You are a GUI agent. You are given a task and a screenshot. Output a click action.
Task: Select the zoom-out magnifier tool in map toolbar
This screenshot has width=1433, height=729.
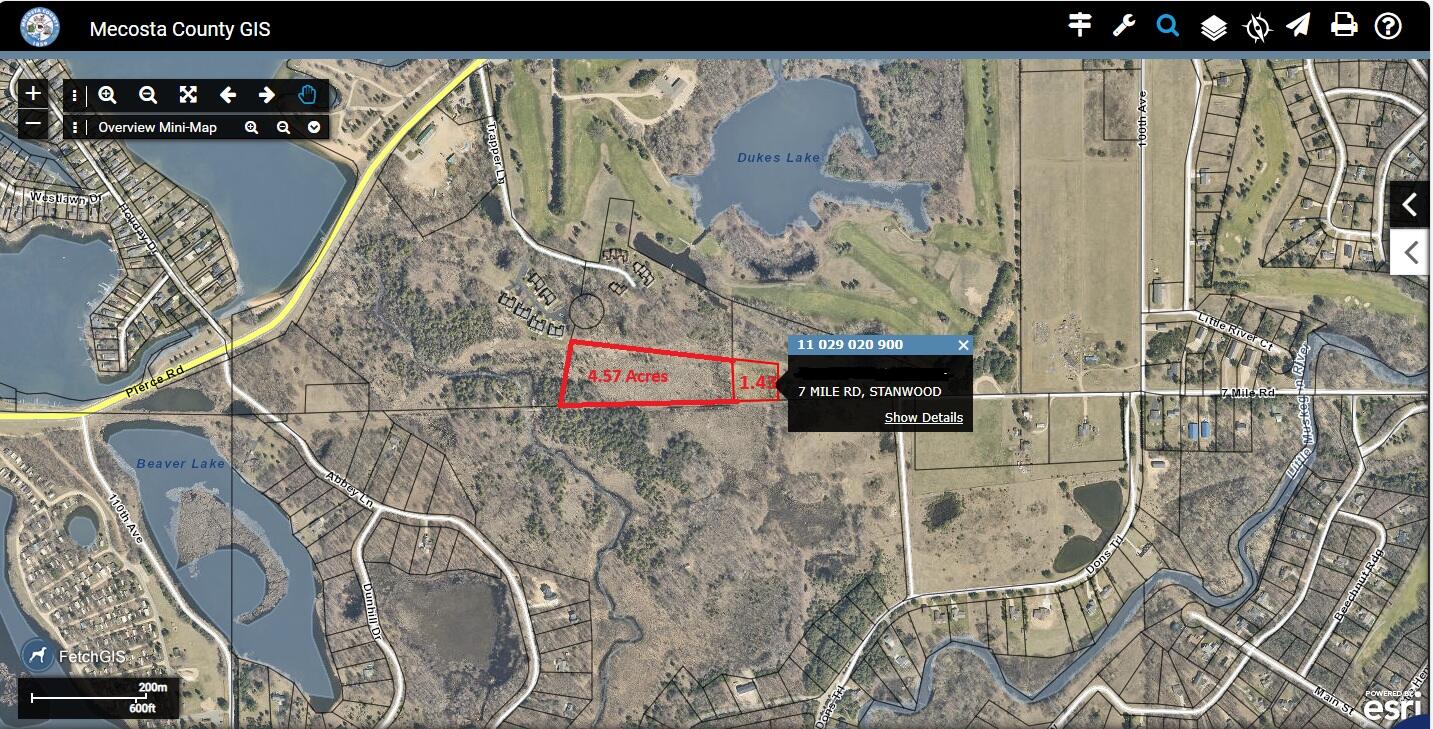tap(148, 95)
